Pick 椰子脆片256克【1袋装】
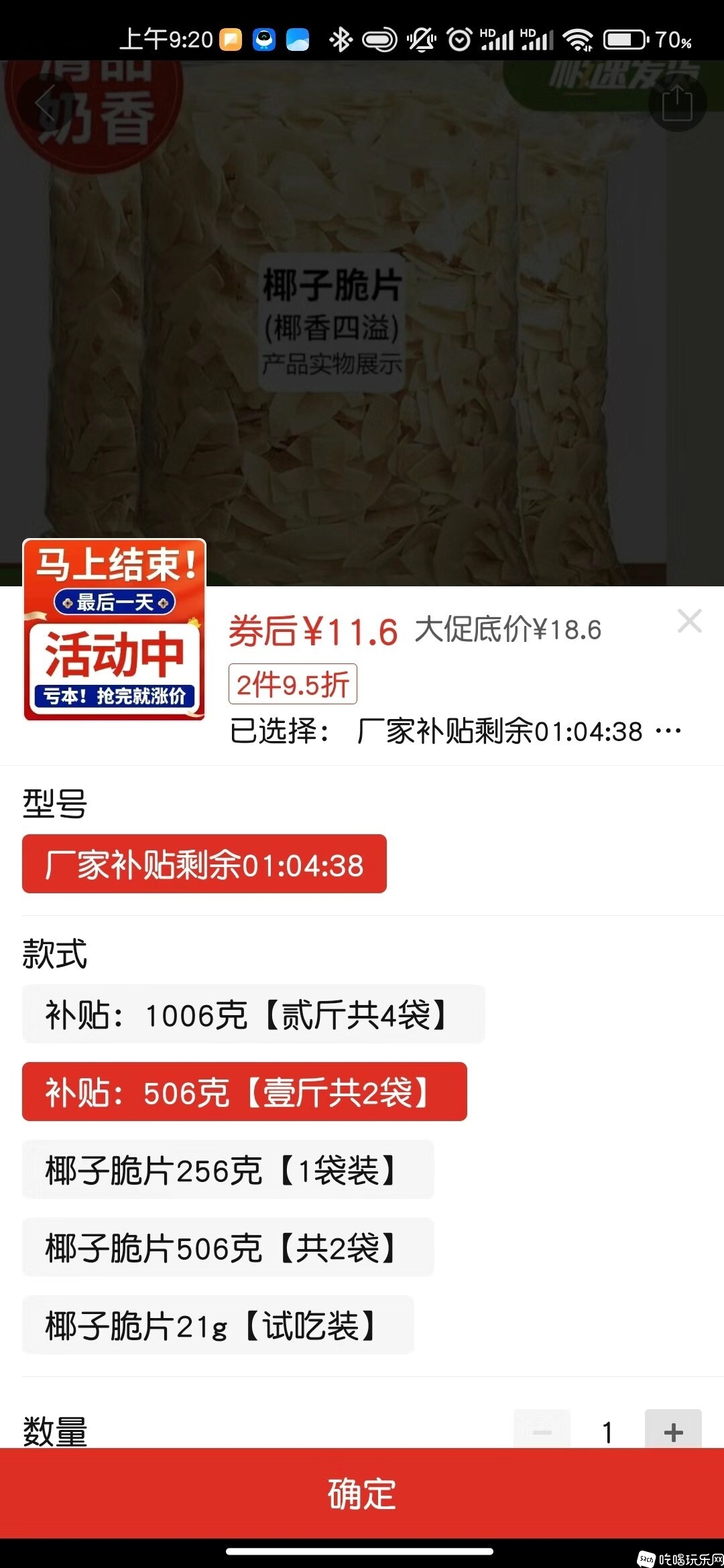 pyautogui.click(x=227, y=1169)
